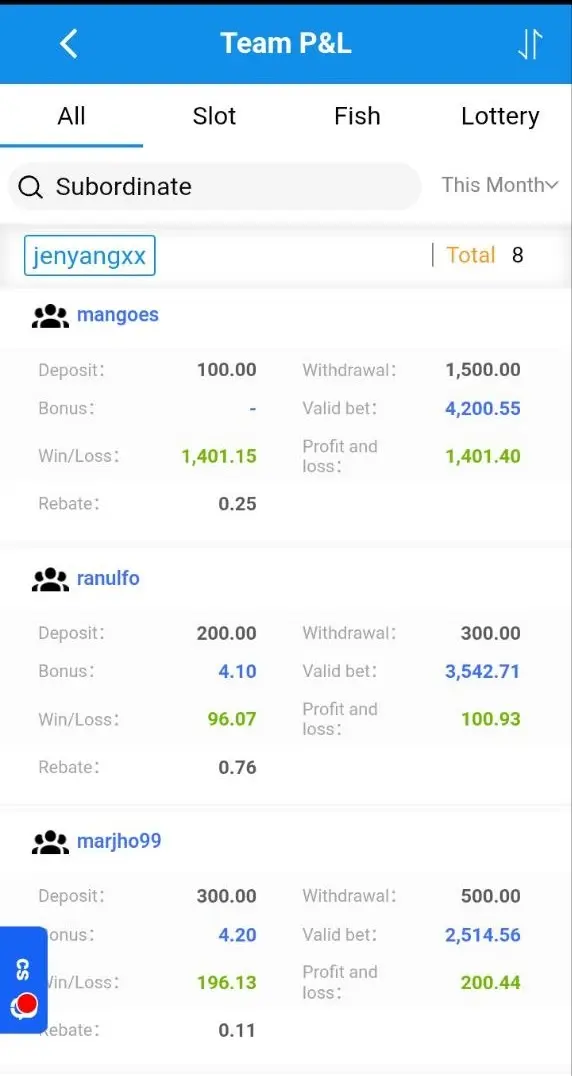This screenshot has width=572, height=1076.
Task: Switch to the Fish tab
Action: pos(357,116)
